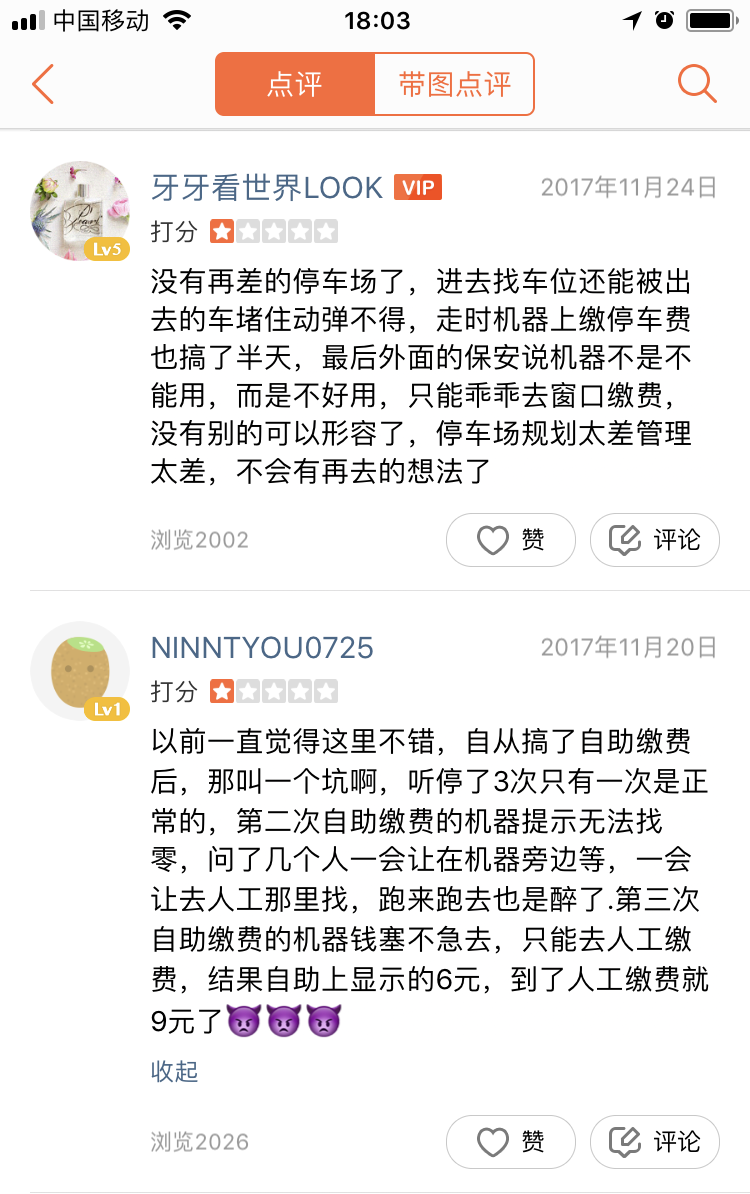750x1194 pixels.
Task: Switch to the 带图点评 tab
Action: point(454,84)
